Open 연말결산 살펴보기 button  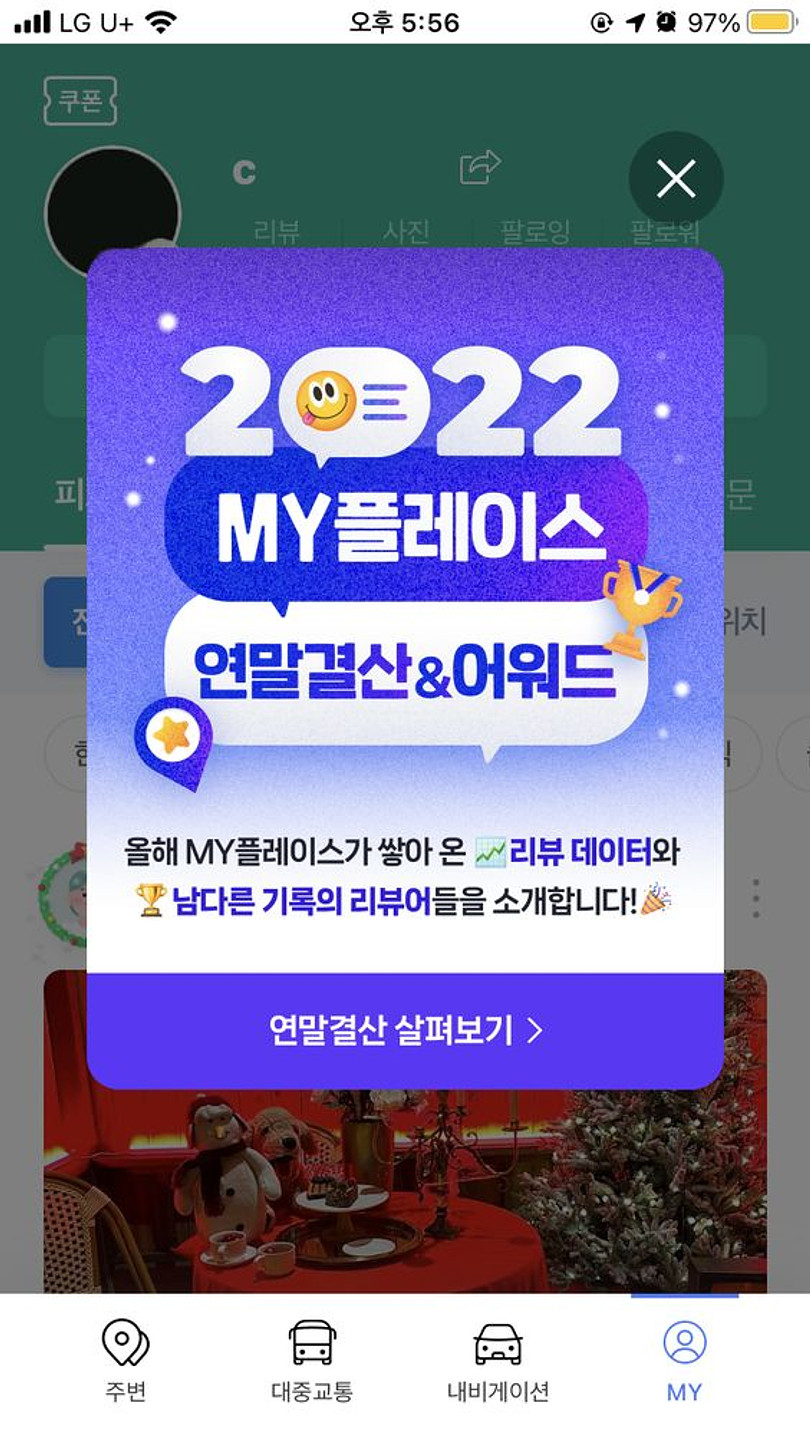click(x=405, y=1030)
